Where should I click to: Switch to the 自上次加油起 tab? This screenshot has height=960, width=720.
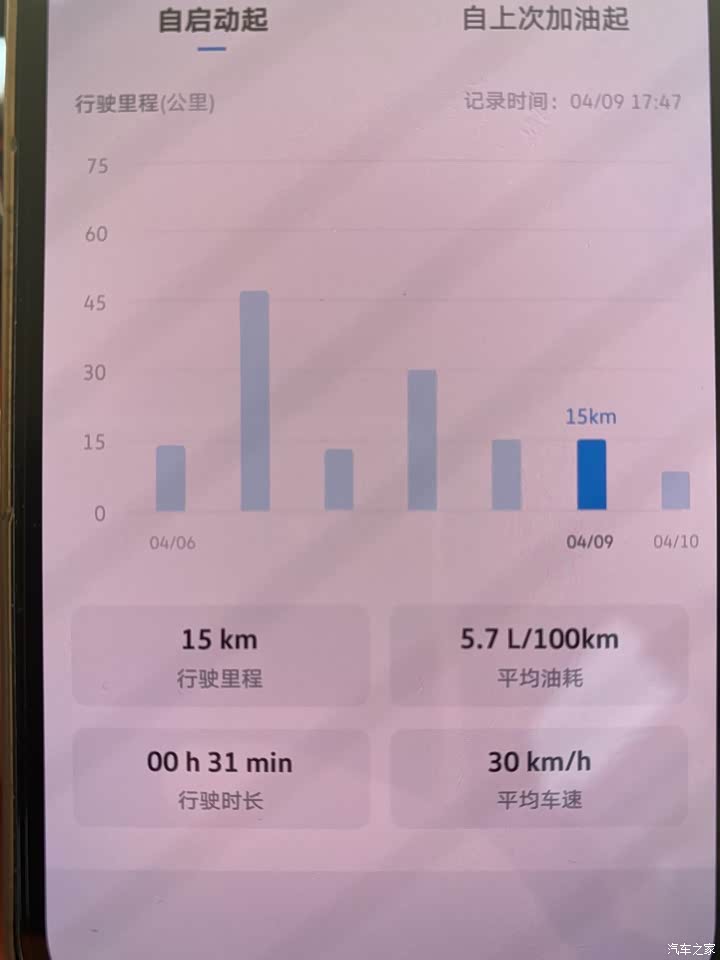[x=545, y=20]
